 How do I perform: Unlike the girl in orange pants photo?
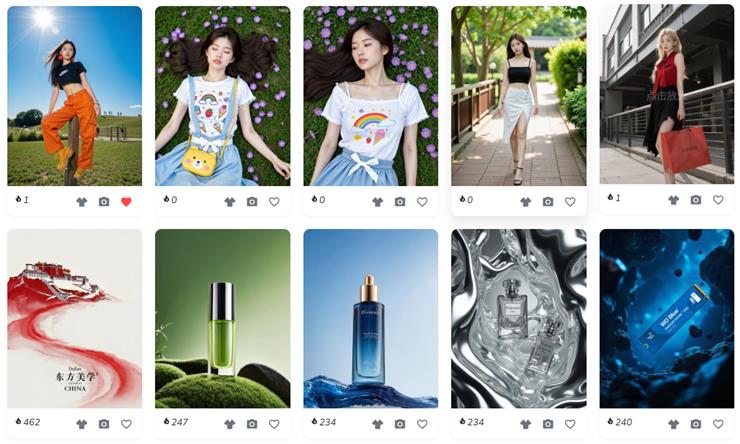(x=126, y=201)
